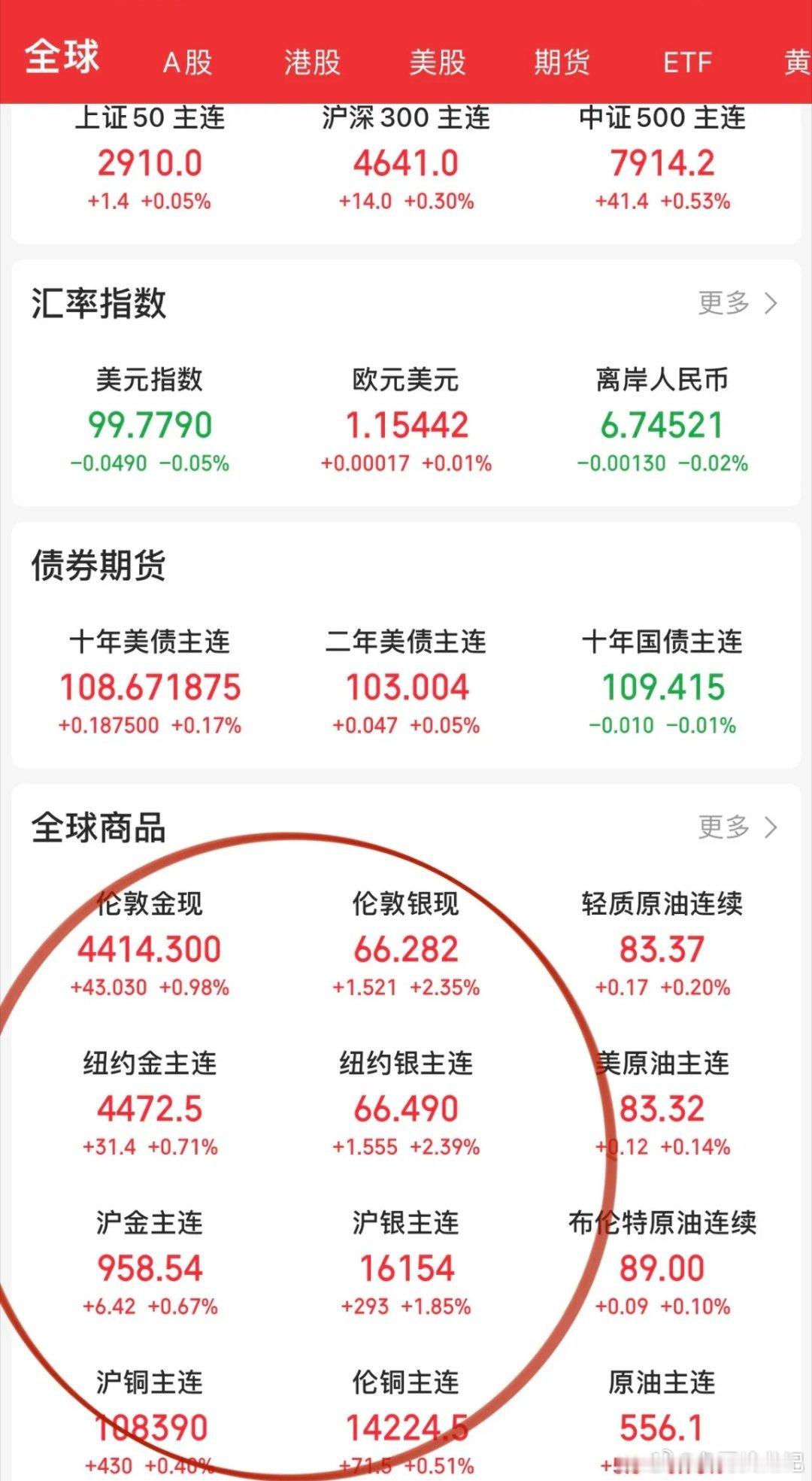Tap 更多 beside 全球商品
Screen dimensions: 812x1481
737,827
